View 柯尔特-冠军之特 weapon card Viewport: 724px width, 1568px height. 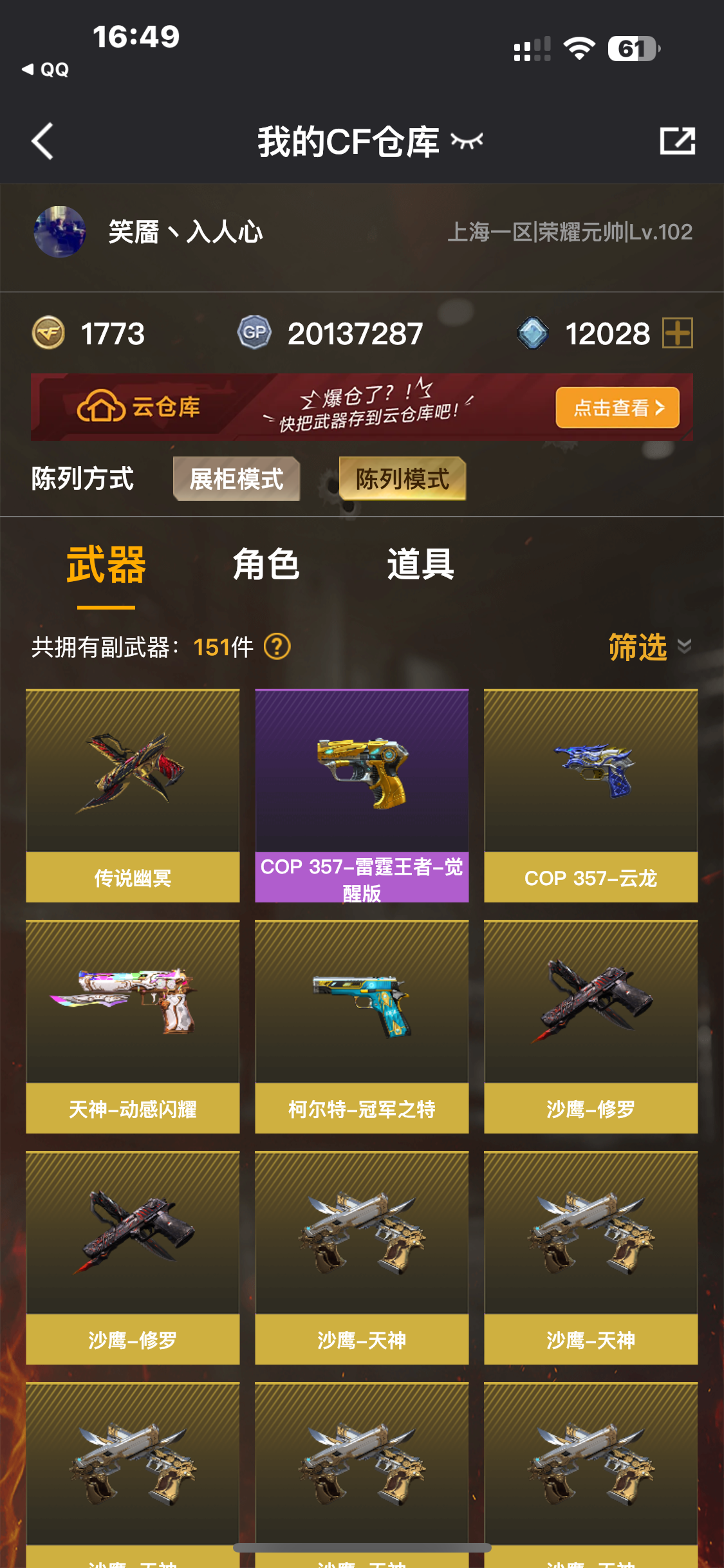(362, 1027)
